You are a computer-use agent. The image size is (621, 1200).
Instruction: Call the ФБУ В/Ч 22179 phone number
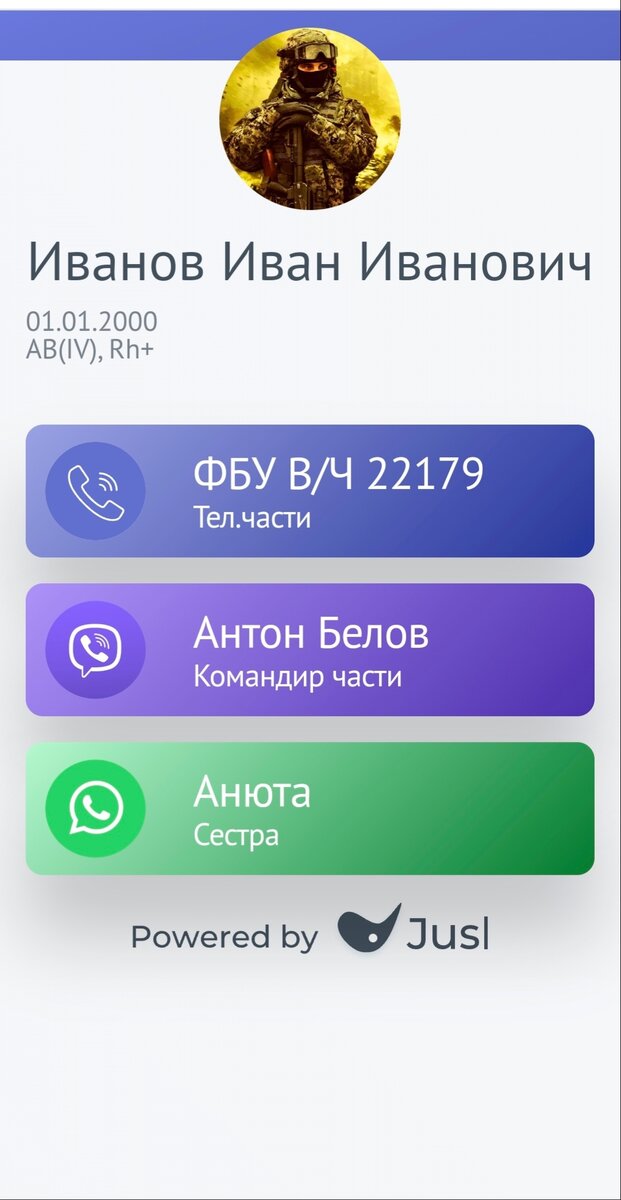point(310,490)
